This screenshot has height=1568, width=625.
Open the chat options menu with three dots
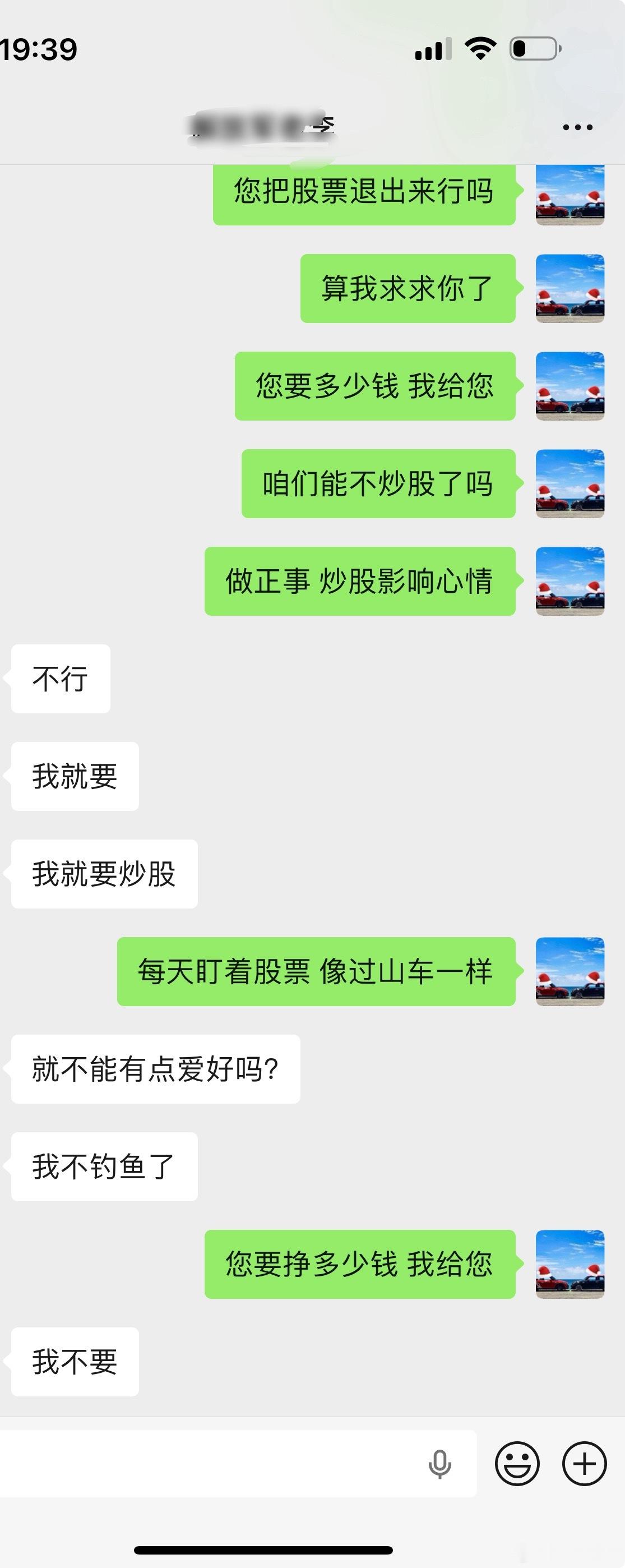576,127
